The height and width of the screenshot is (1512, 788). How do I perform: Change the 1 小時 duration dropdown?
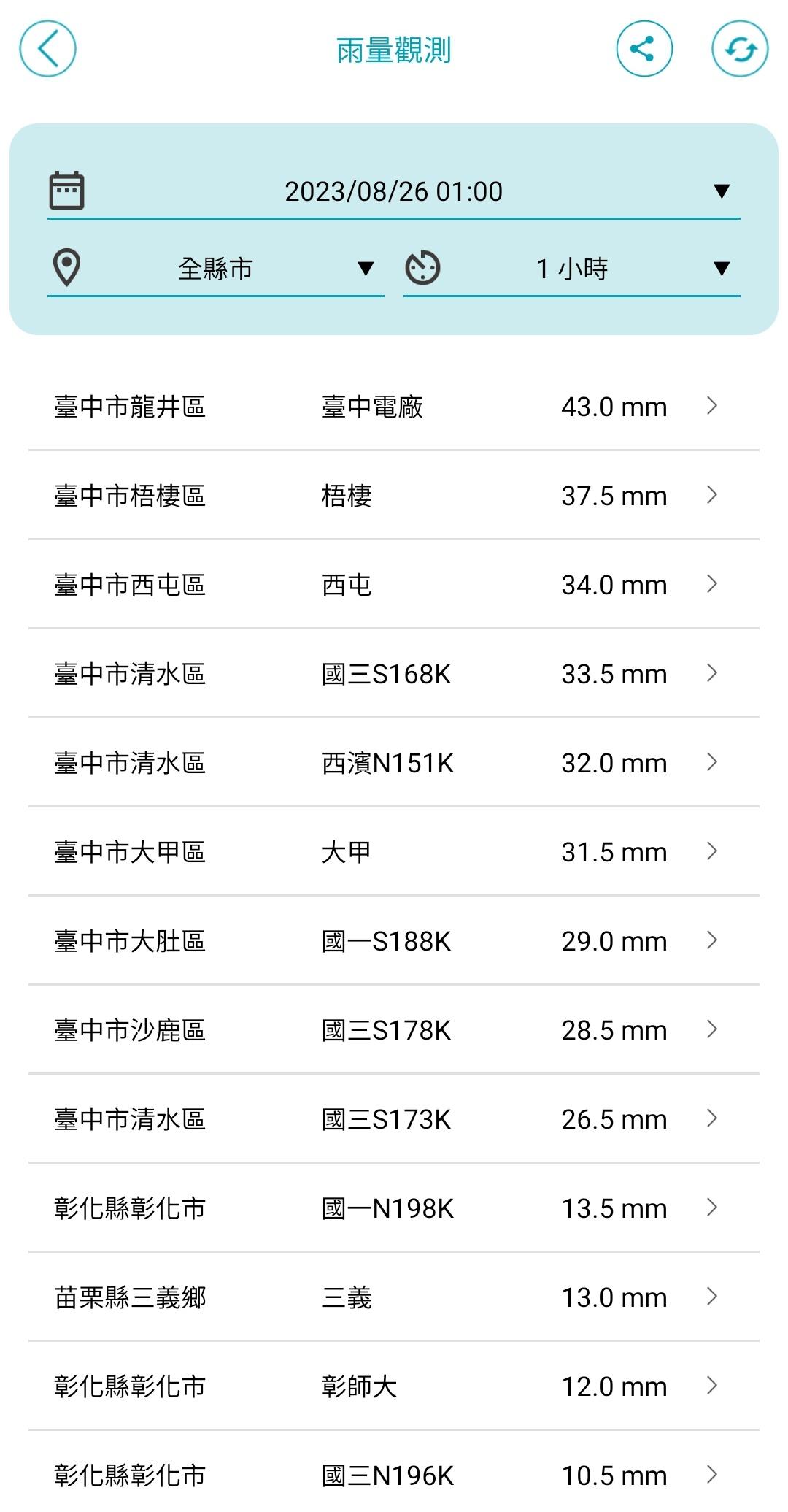(572, 269)
